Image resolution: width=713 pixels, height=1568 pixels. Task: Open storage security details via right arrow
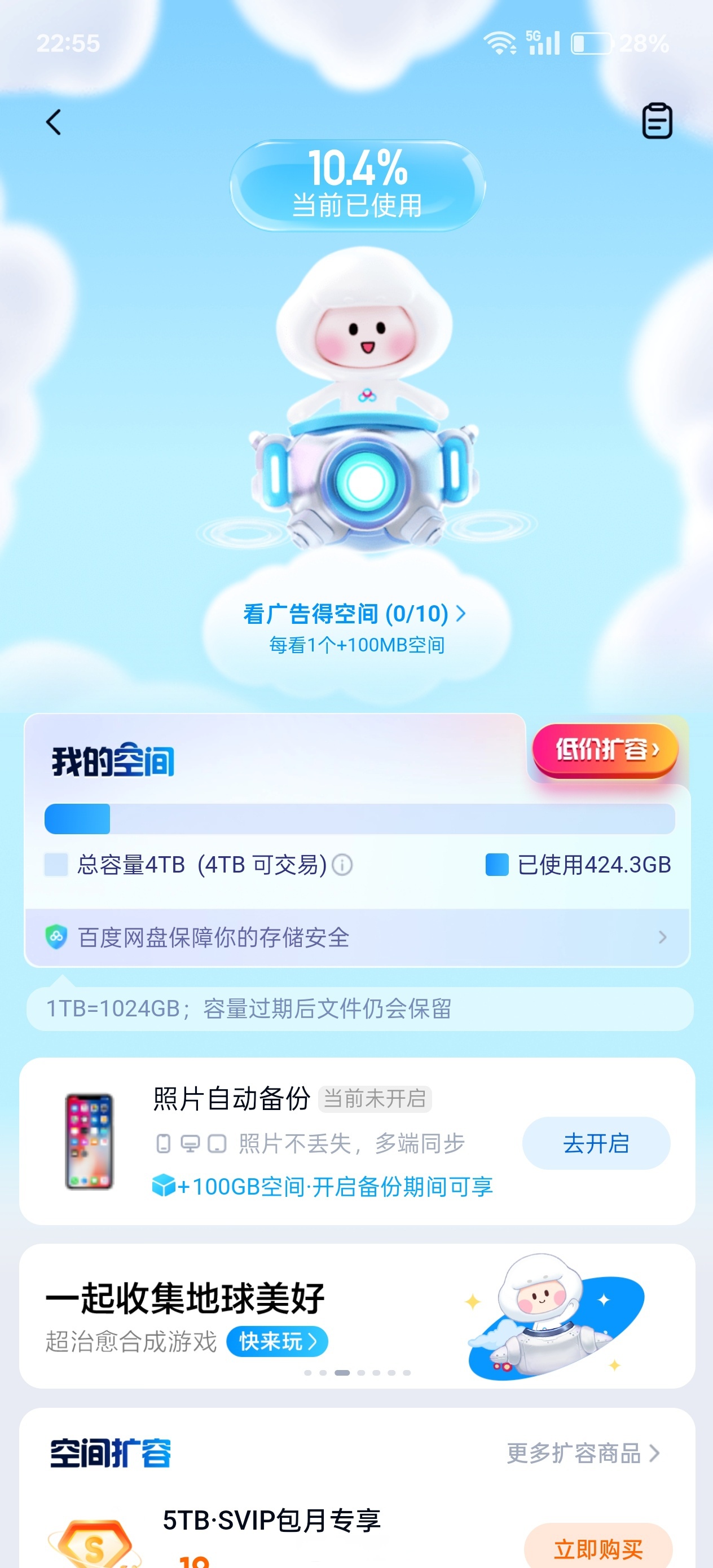click(x=662, y=938)
